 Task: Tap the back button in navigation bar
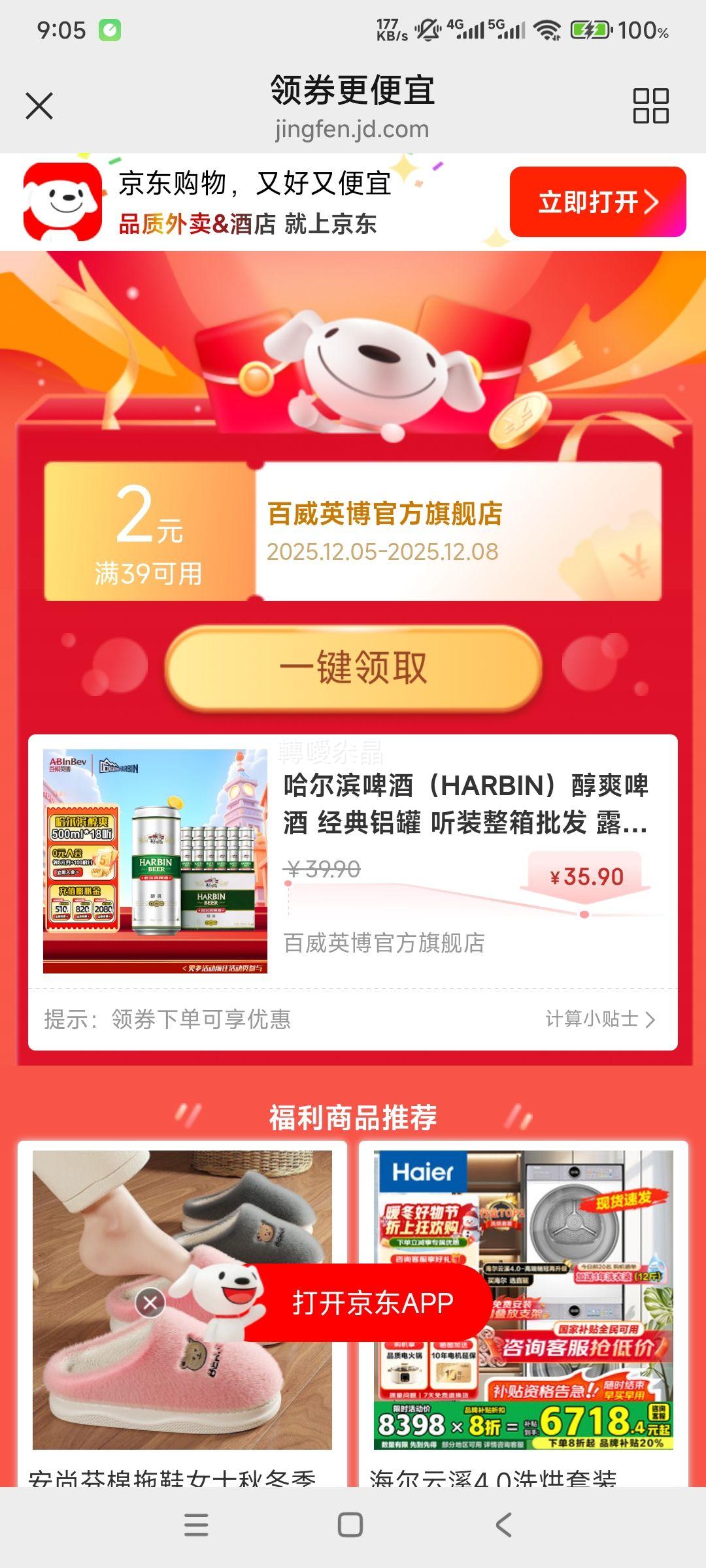(502, 1524)
